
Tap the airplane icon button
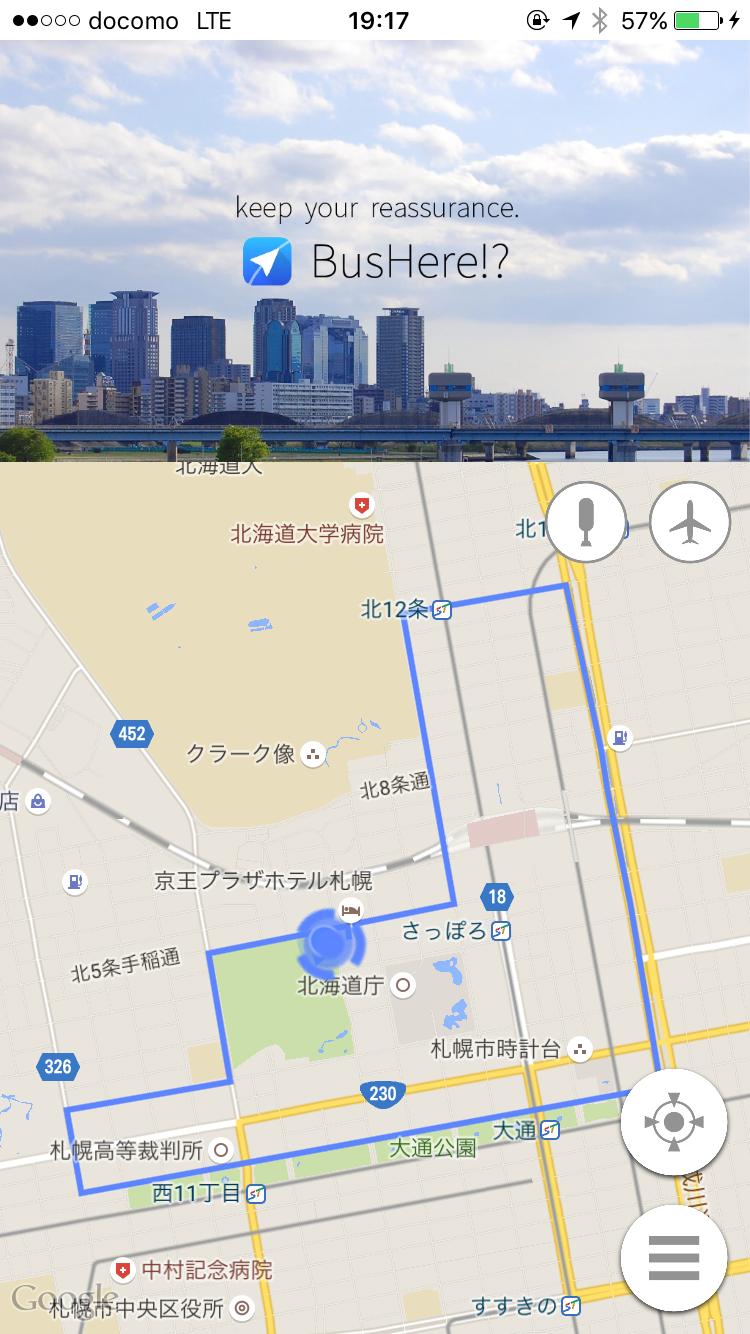(x=690, y=522)
